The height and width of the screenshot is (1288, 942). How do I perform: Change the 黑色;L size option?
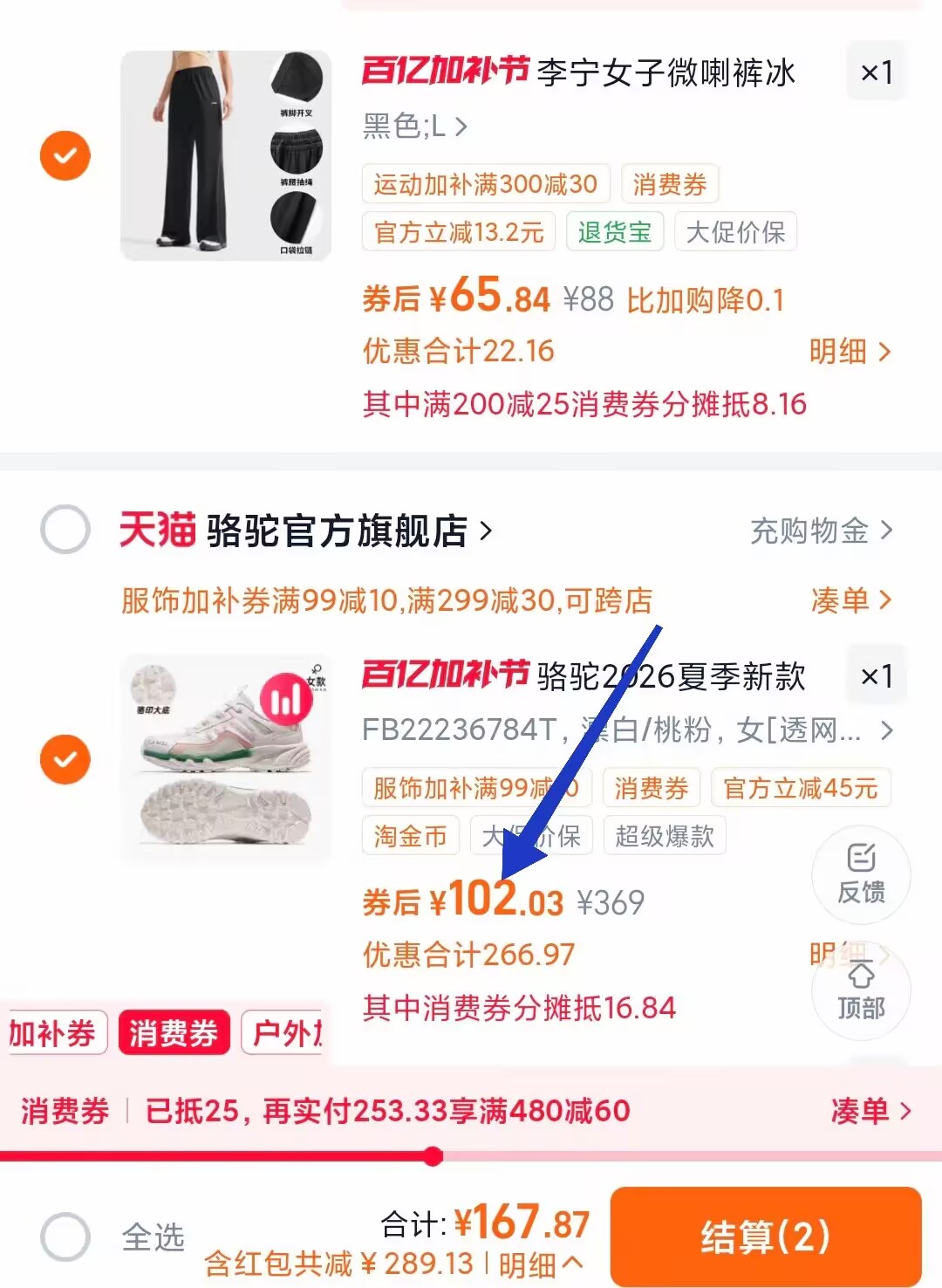pyautogui.click(x=415, y=127)
